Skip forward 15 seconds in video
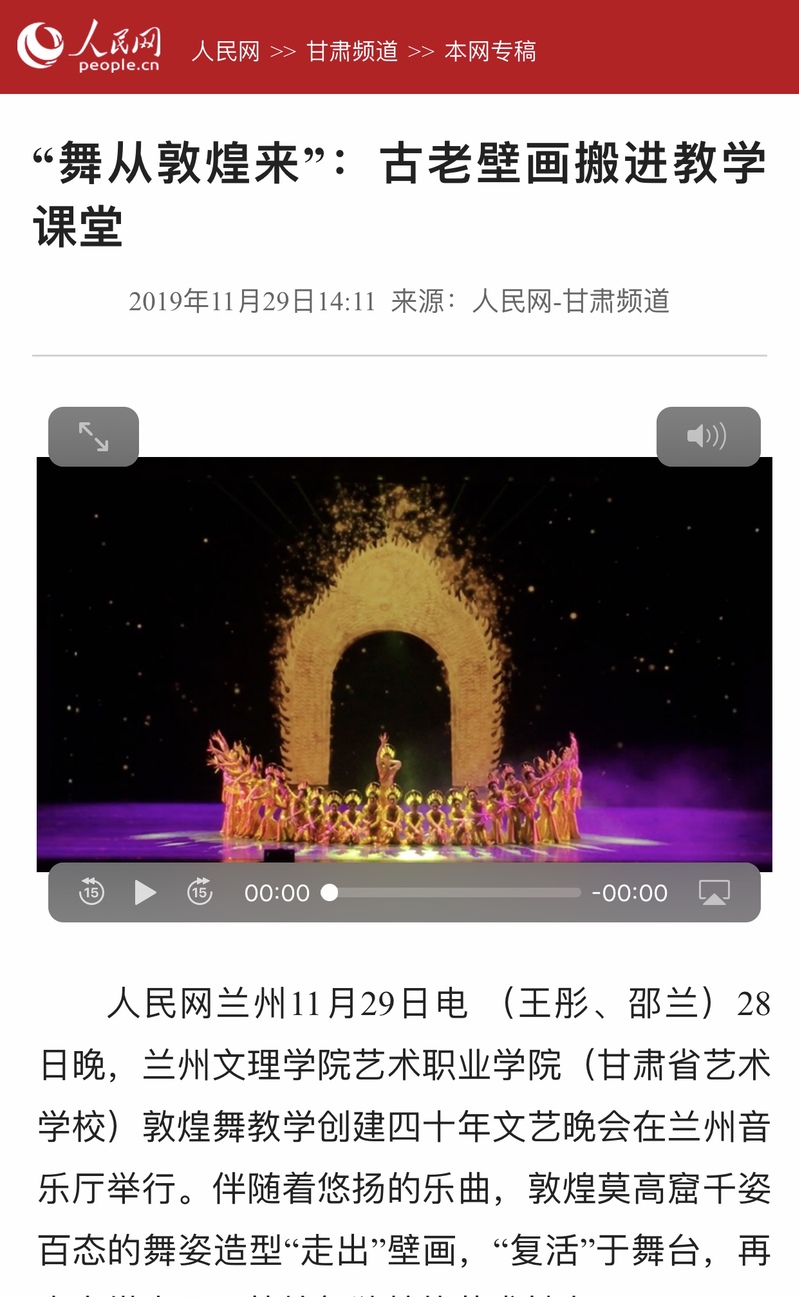The image size is (799, 1297). 200,892
